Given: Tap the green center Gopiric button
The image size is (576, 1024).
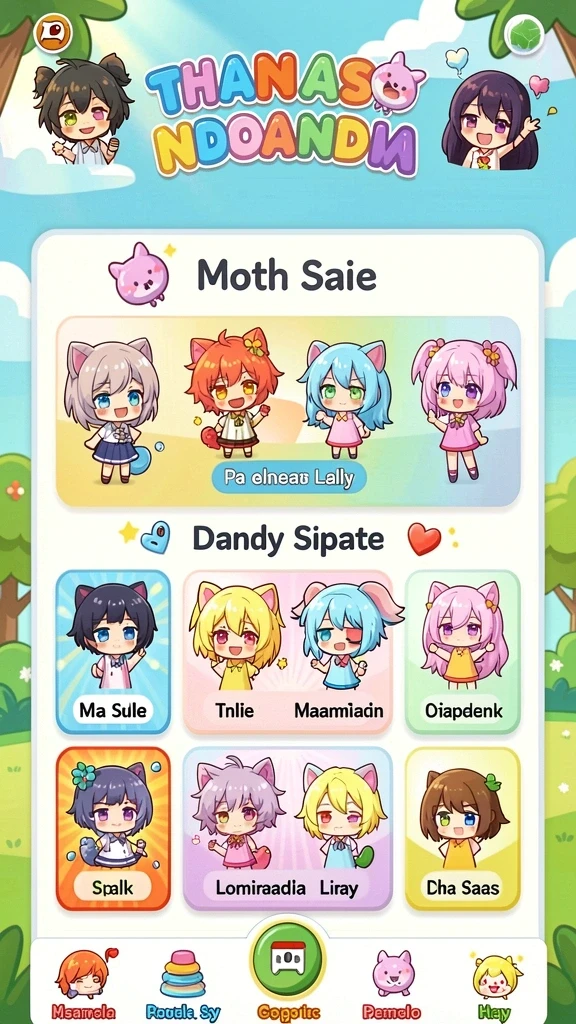Looking at the screenshot, I should 288,960.
